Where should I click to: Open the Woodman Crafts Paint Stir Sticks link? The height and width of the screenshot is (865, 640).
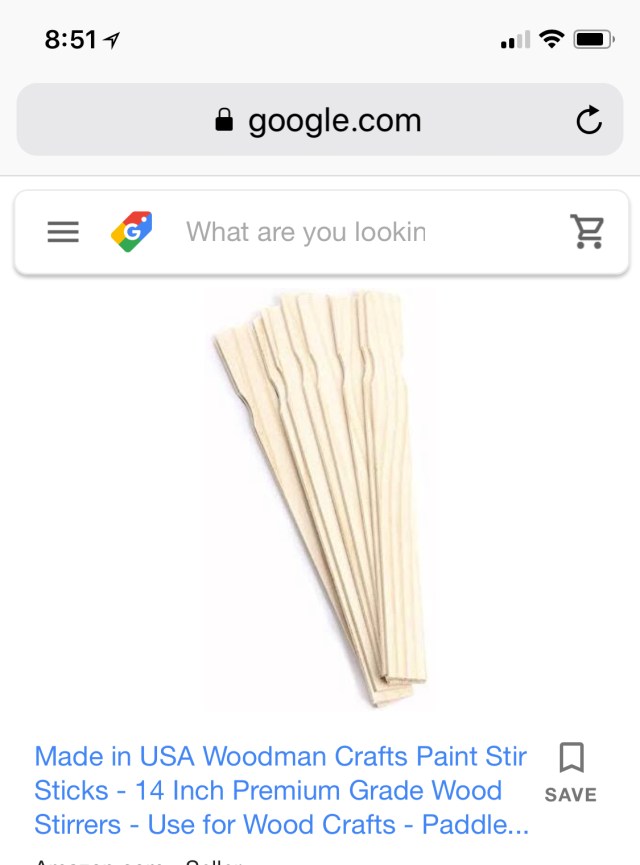point(281,790)
